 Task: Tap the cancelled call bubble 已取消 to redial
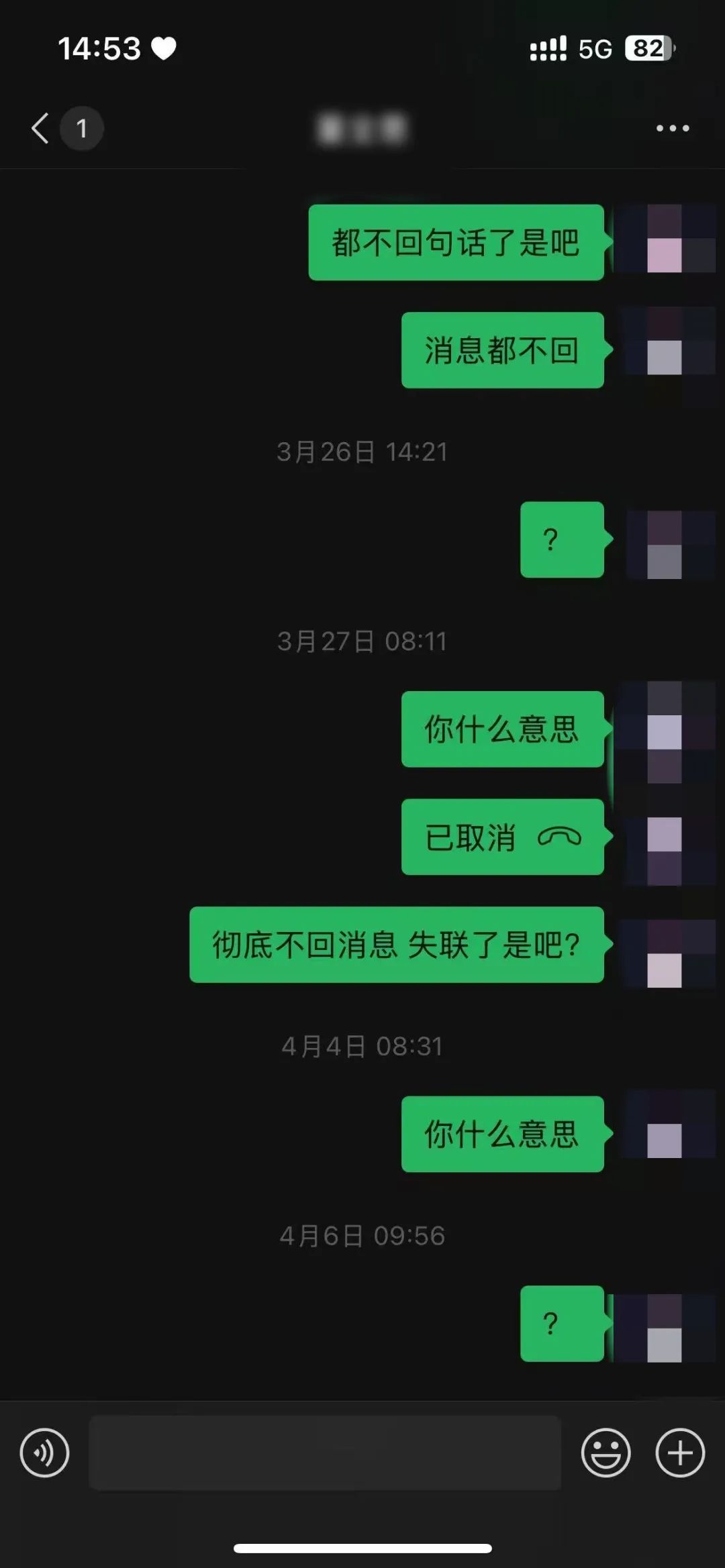coord(502,837)
